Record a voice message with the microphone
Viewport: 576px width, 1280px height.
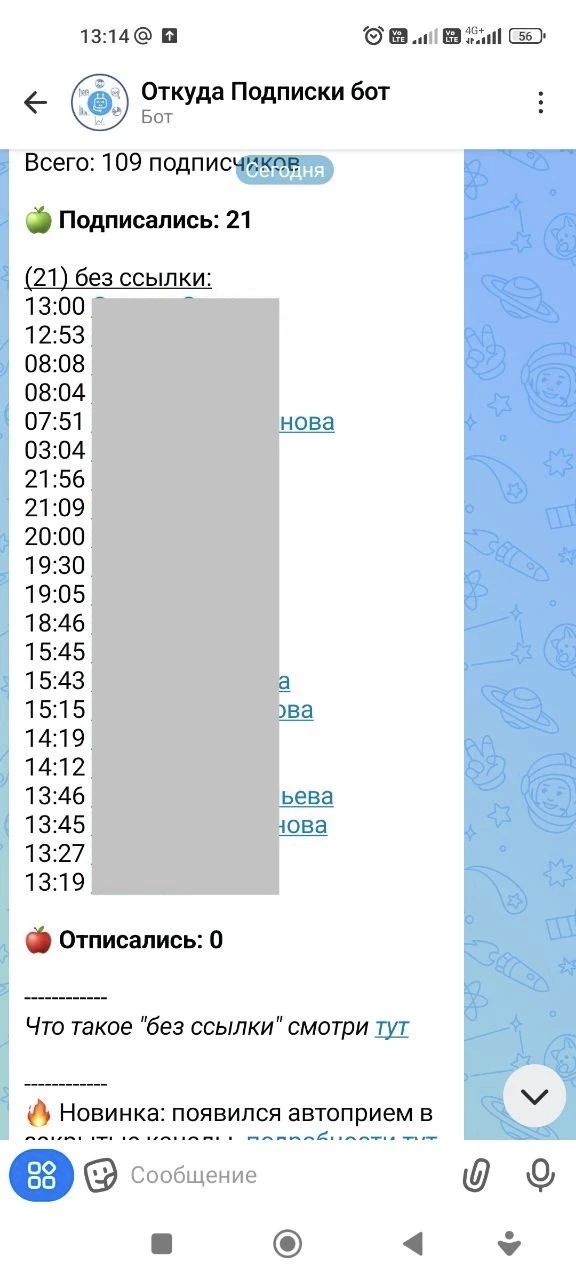coord(541,1175)
